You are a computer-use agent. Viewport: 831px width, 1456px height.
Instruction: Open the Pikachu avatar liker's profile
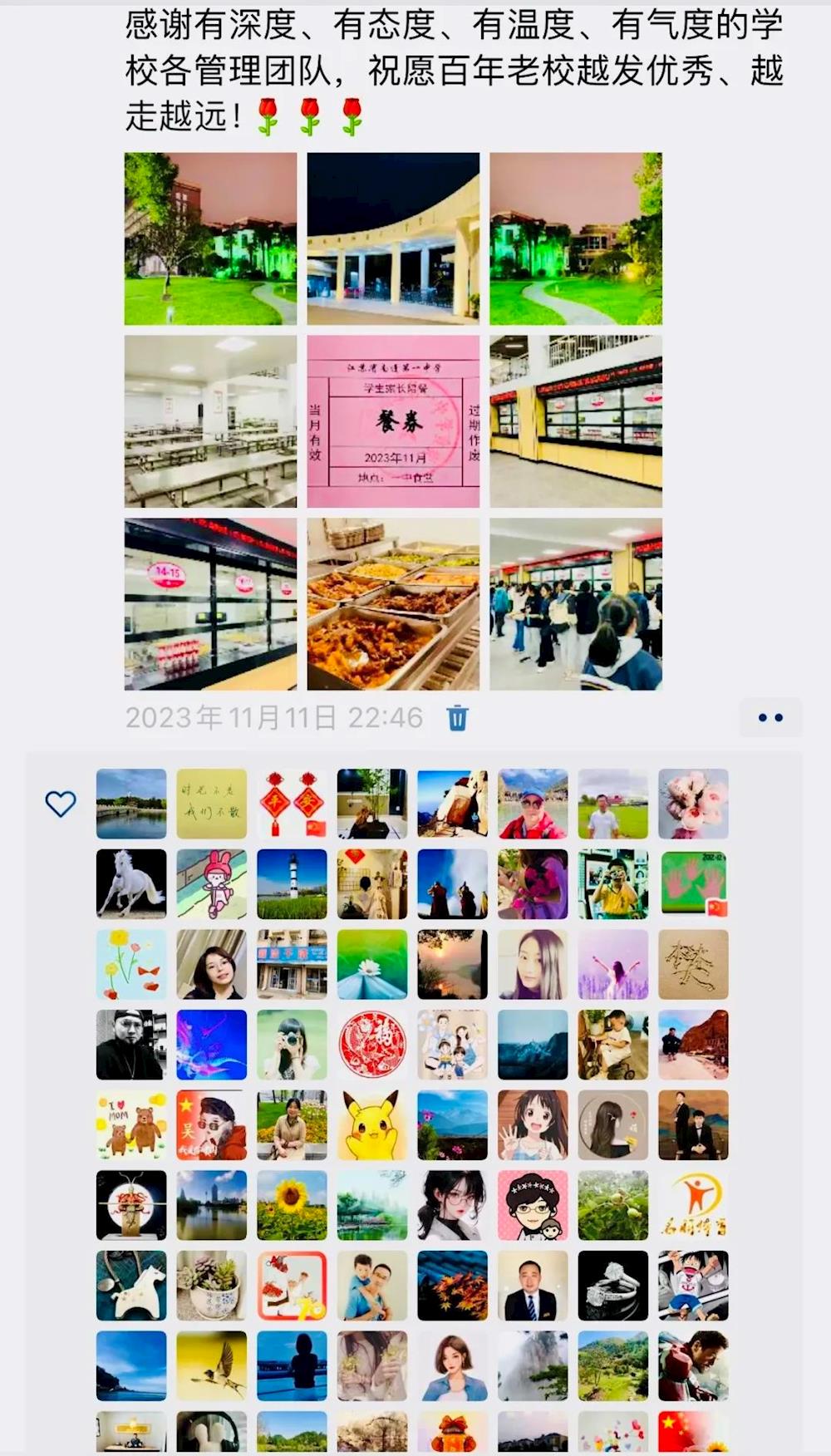pyautogui.click(x=372, y=1125)
